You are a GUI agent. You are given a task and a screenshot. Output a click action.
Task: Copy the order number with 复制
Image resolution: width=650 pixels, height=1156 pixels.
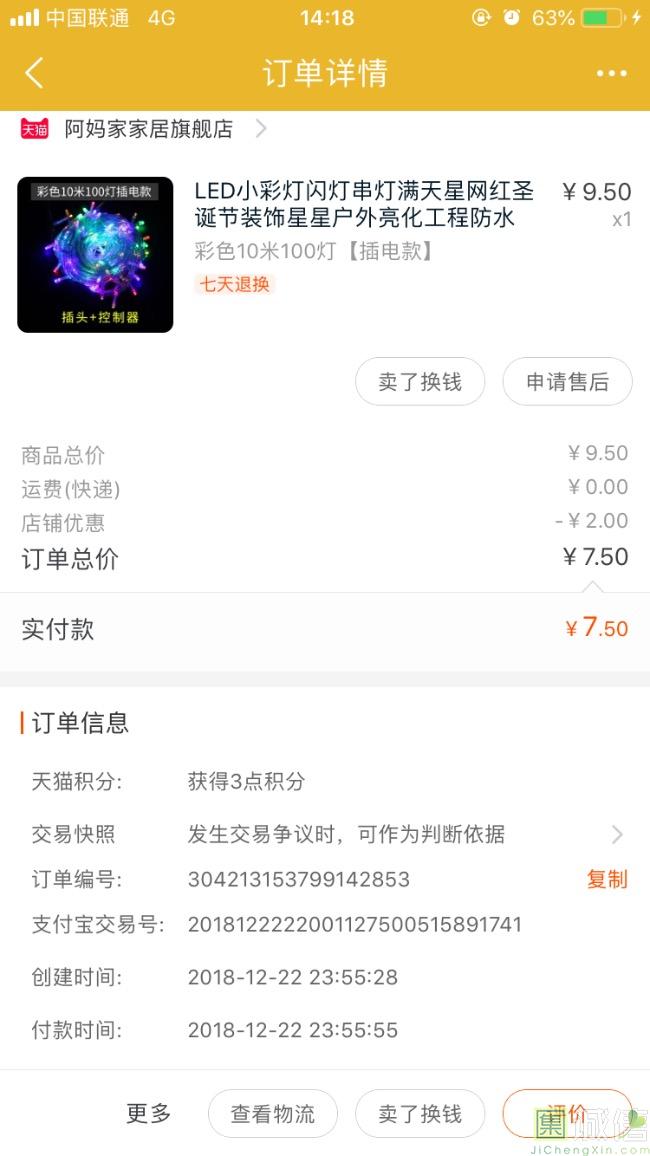[606, 879]
